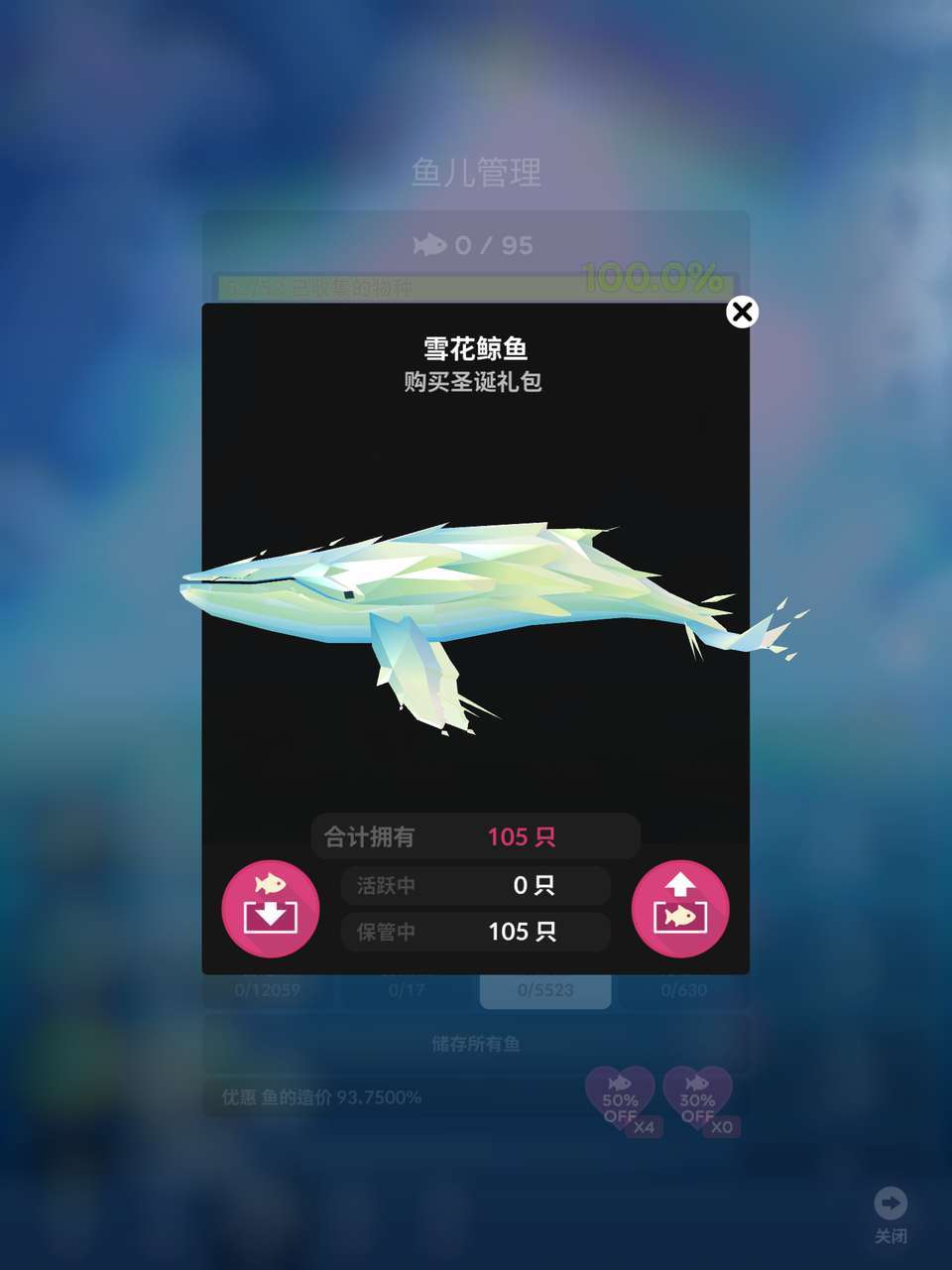Close the 雪花鲸鱼 detail popup
Screen dimensions: 952x1270
(742, 312)
